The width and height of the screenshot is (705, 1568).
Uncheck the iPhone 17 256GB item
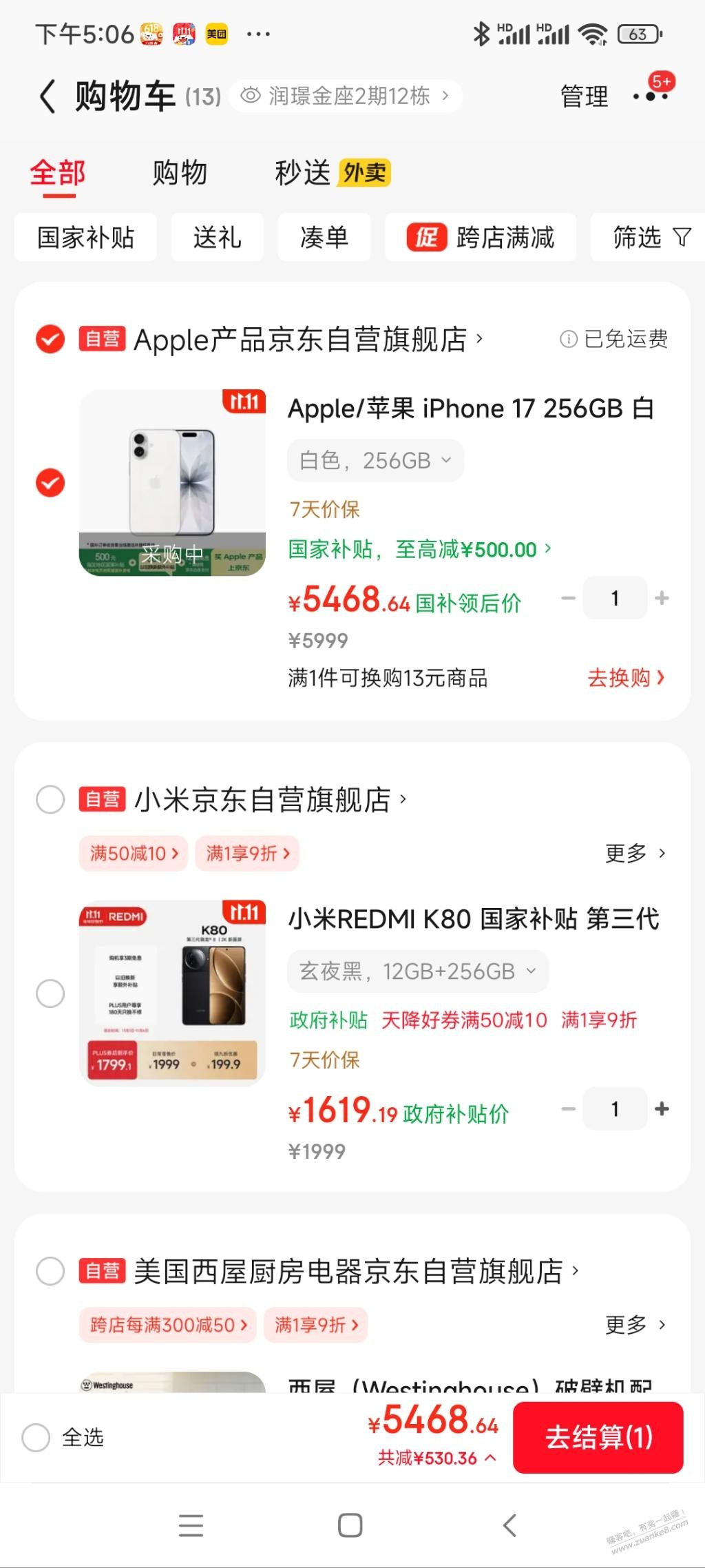pyautogui.click(x=50, y=483)
